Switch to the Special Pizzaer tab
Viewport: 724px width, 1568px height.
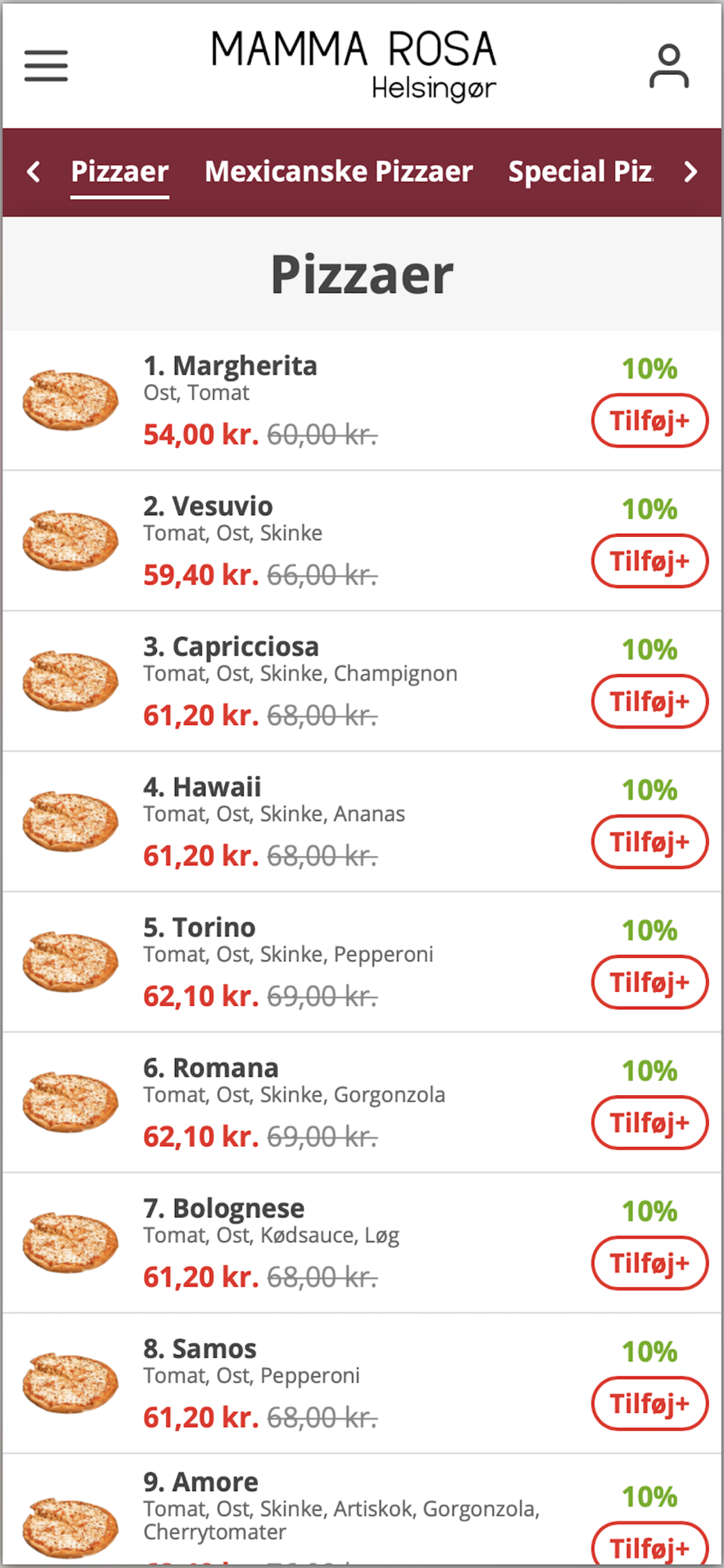581,172
